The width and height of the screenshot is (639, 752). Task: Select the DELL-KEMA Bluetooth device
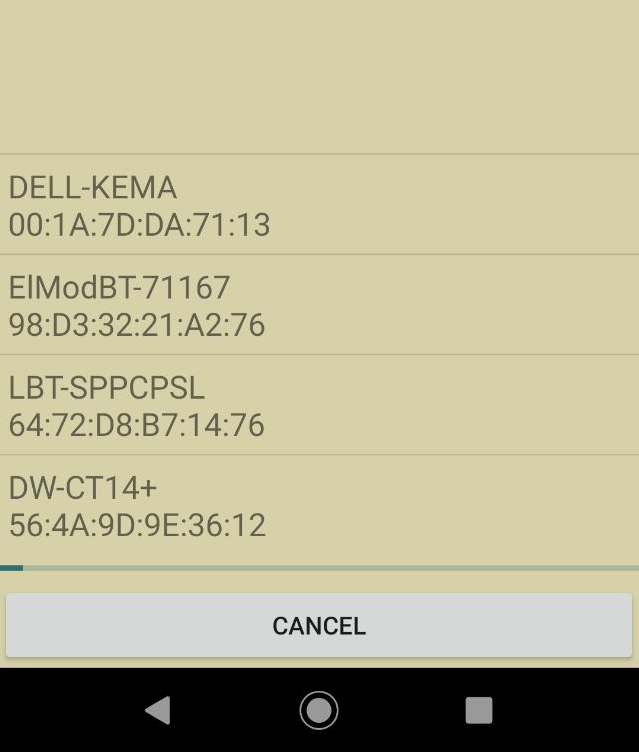point(319,205)
